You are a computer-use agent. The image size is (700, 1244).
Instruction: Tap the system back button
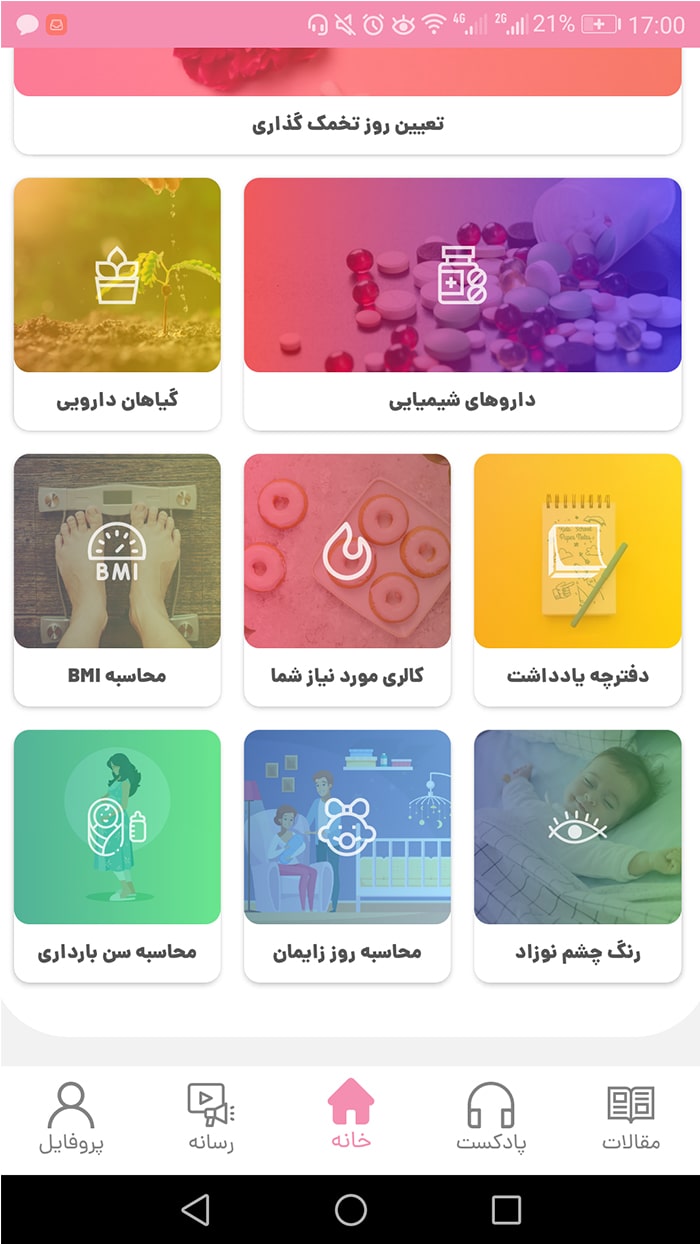click(195, 1210)
